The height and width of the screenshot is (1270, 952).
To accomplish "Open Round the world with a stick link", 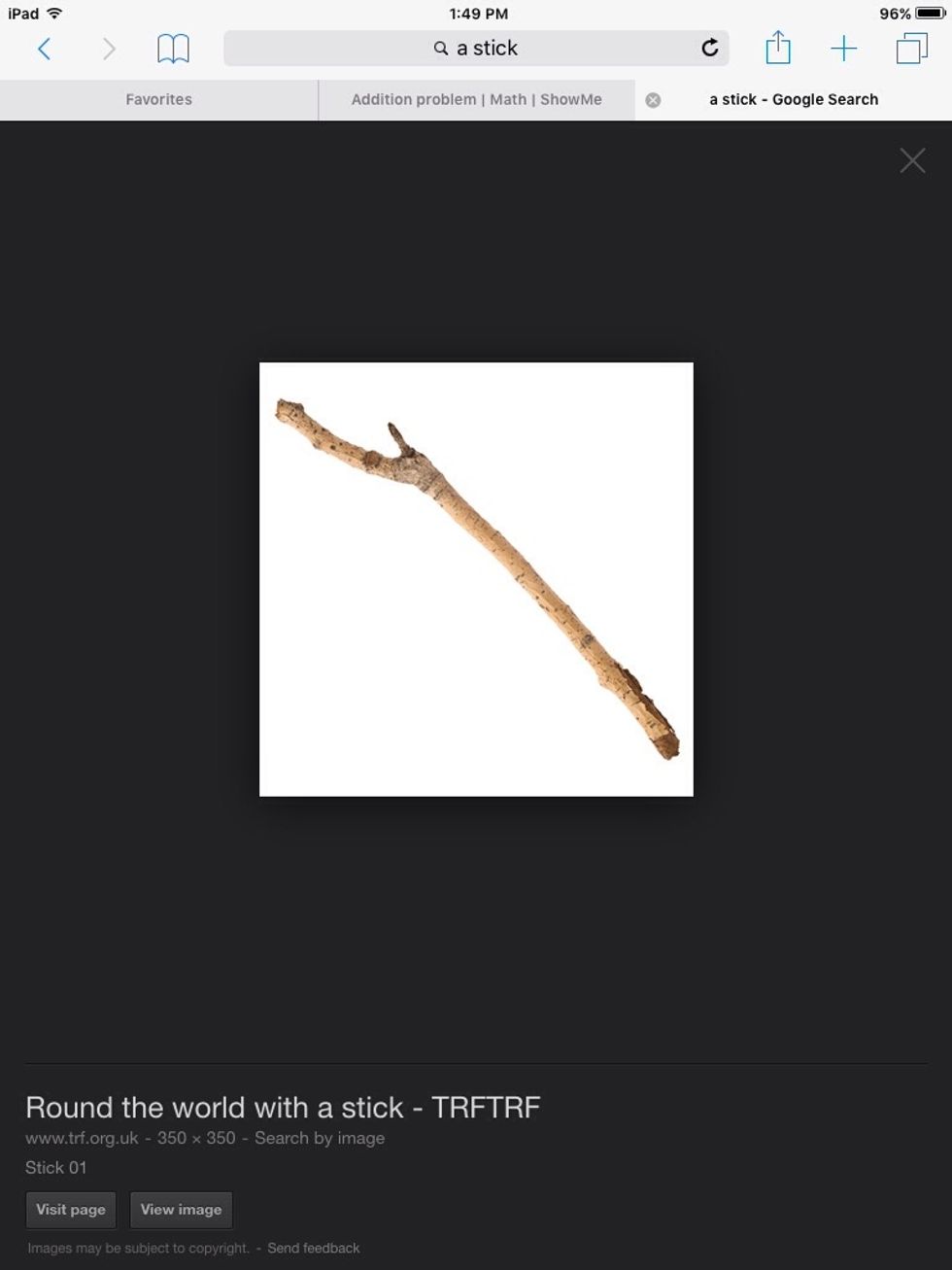I will (283, 1107).
